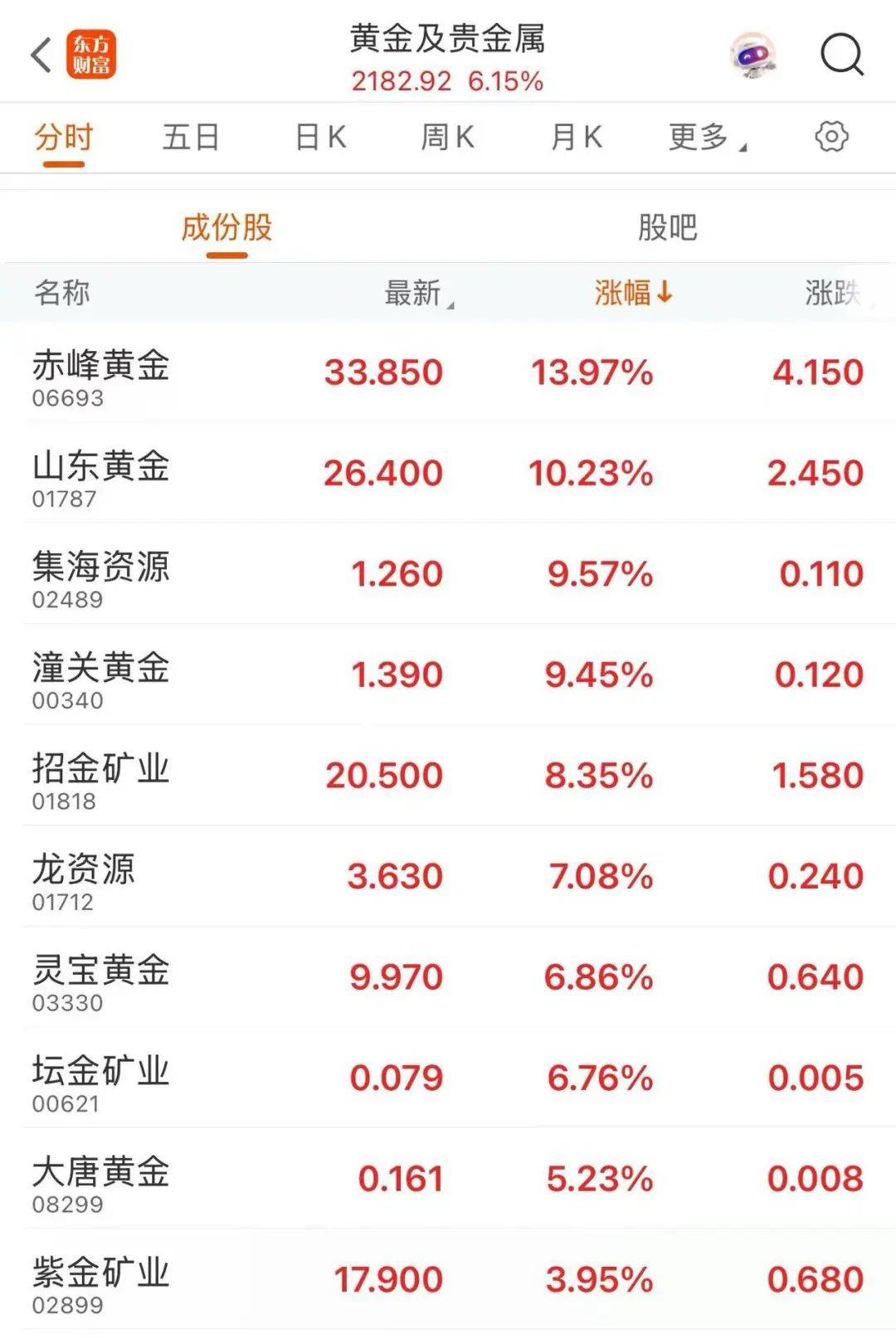Tap the 东方财富 app logo
The width and height of the screenshot is (896, 1339).
(93, 56)
